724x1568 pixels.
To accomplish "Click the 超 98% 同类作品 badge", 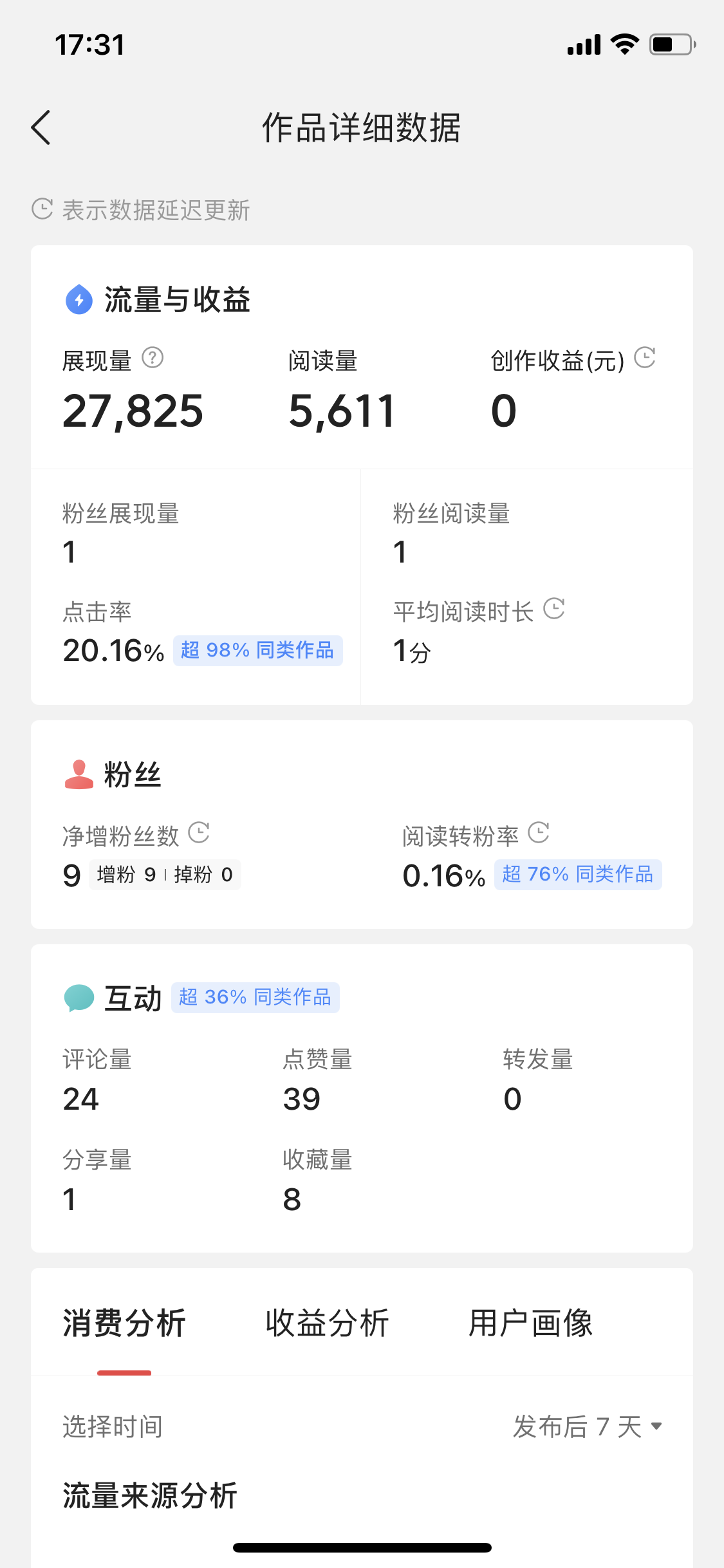I will 257,650.
